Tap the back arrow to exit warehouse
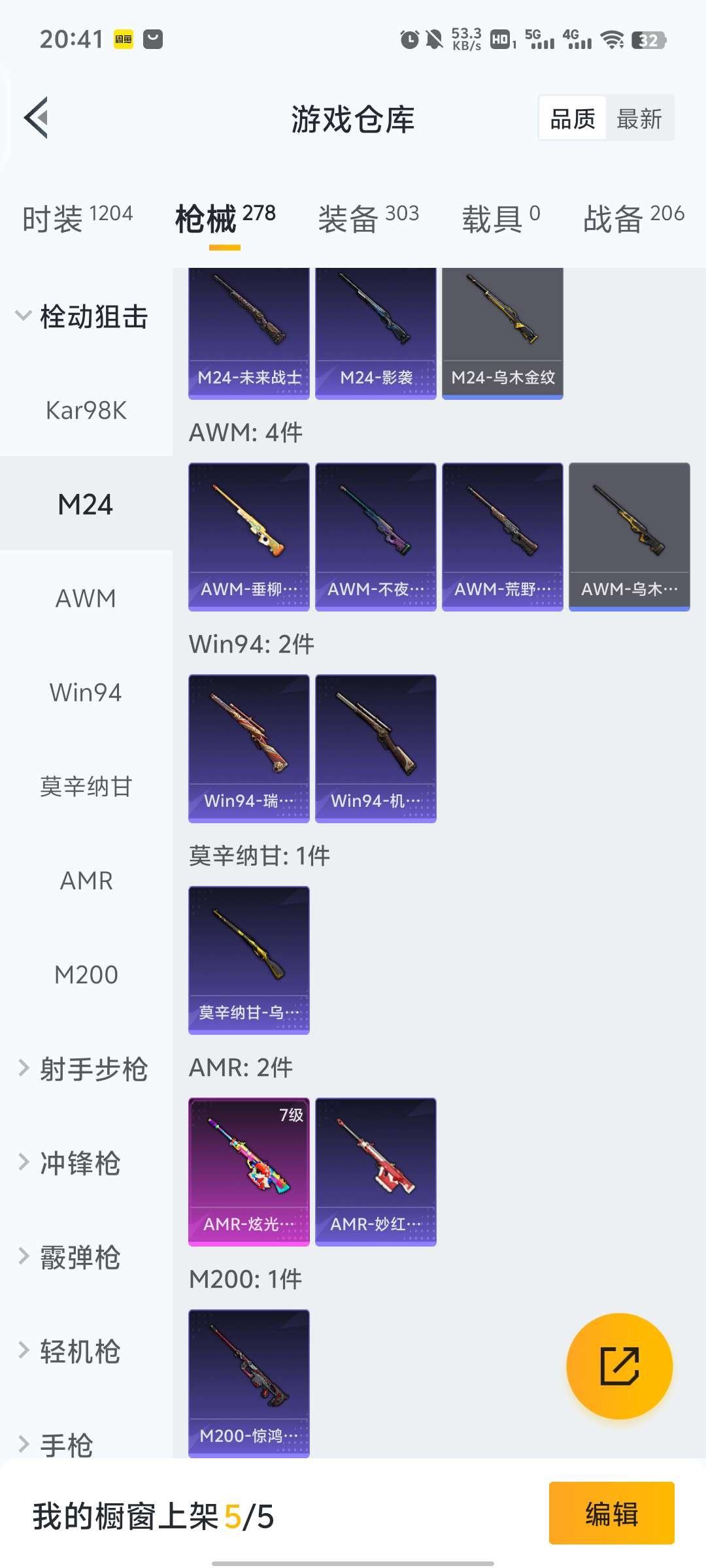The image size is (706, 1568). click(37, 118)
